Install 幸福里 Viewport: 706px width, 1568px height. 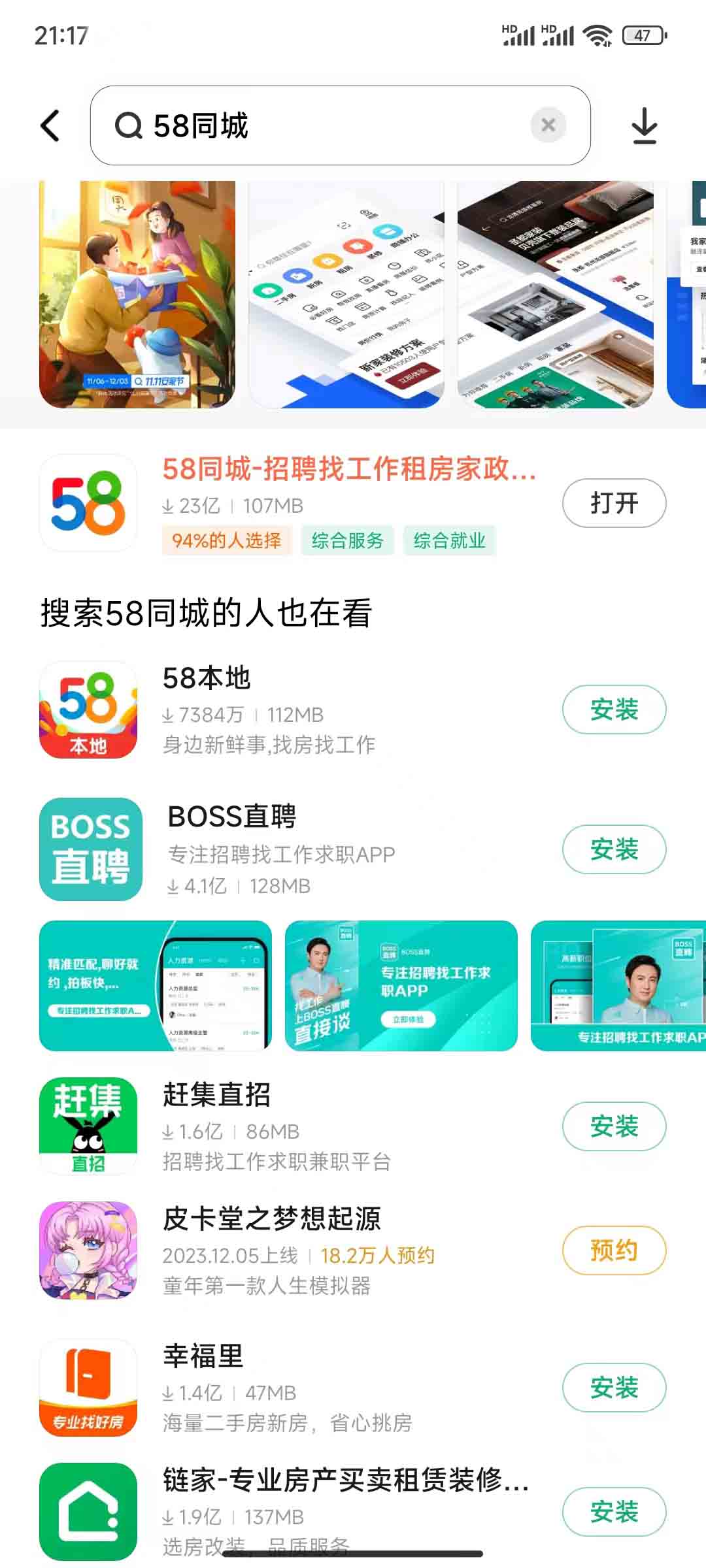pyautogui.click(x=614, y=1388)
